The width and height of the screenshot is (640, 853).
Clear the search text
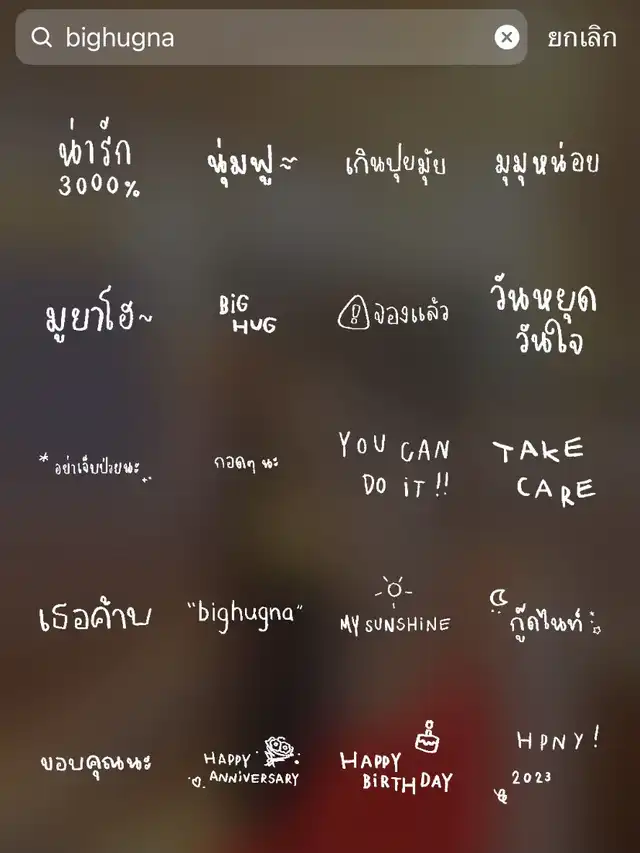(507, 38)
